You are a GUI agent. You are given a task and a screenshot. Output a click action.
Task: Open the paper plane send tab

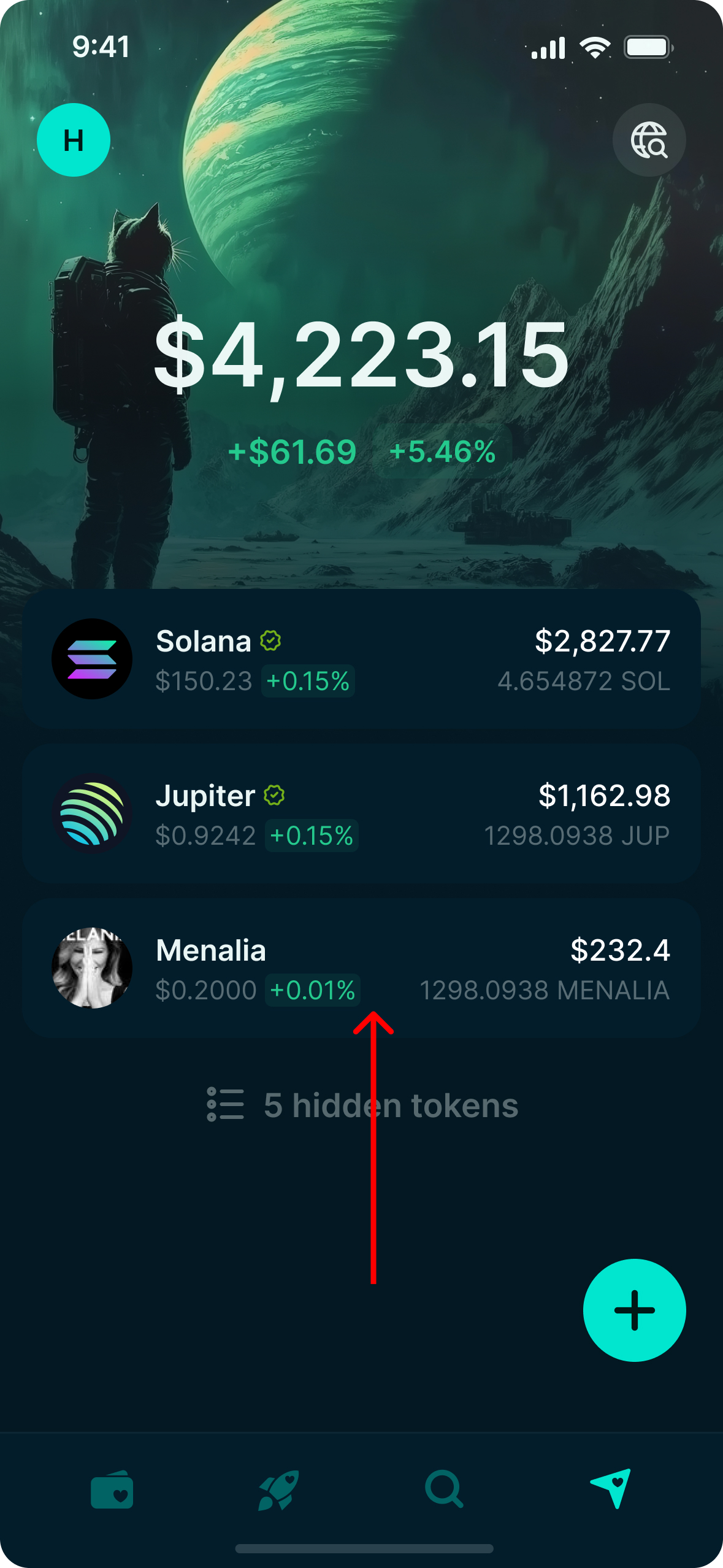[611, 1489]
